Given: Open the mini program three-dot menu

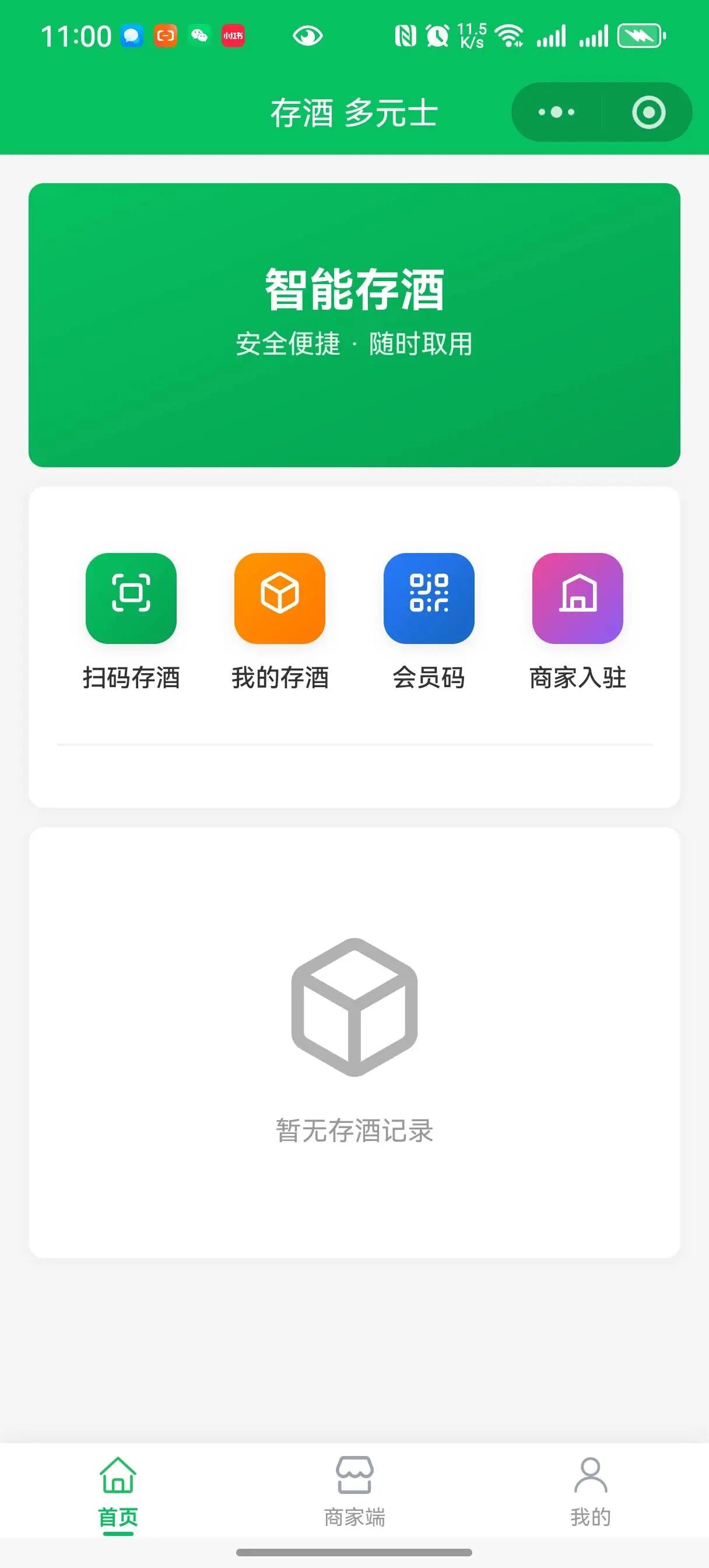Looking at the screenshot, I should [556, 112].
